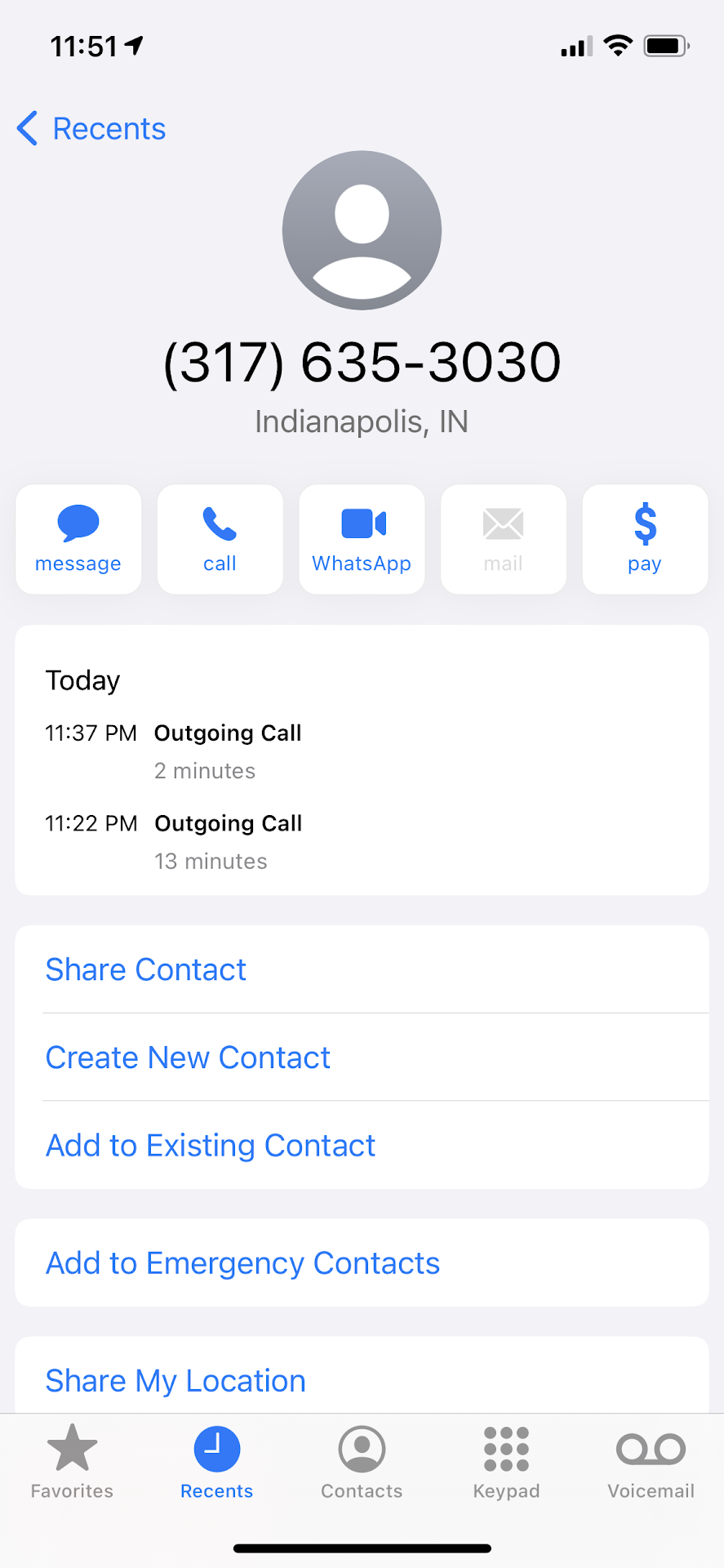Switch to the Favorites tab
724x1568 pixels.
click(72, 1462)
